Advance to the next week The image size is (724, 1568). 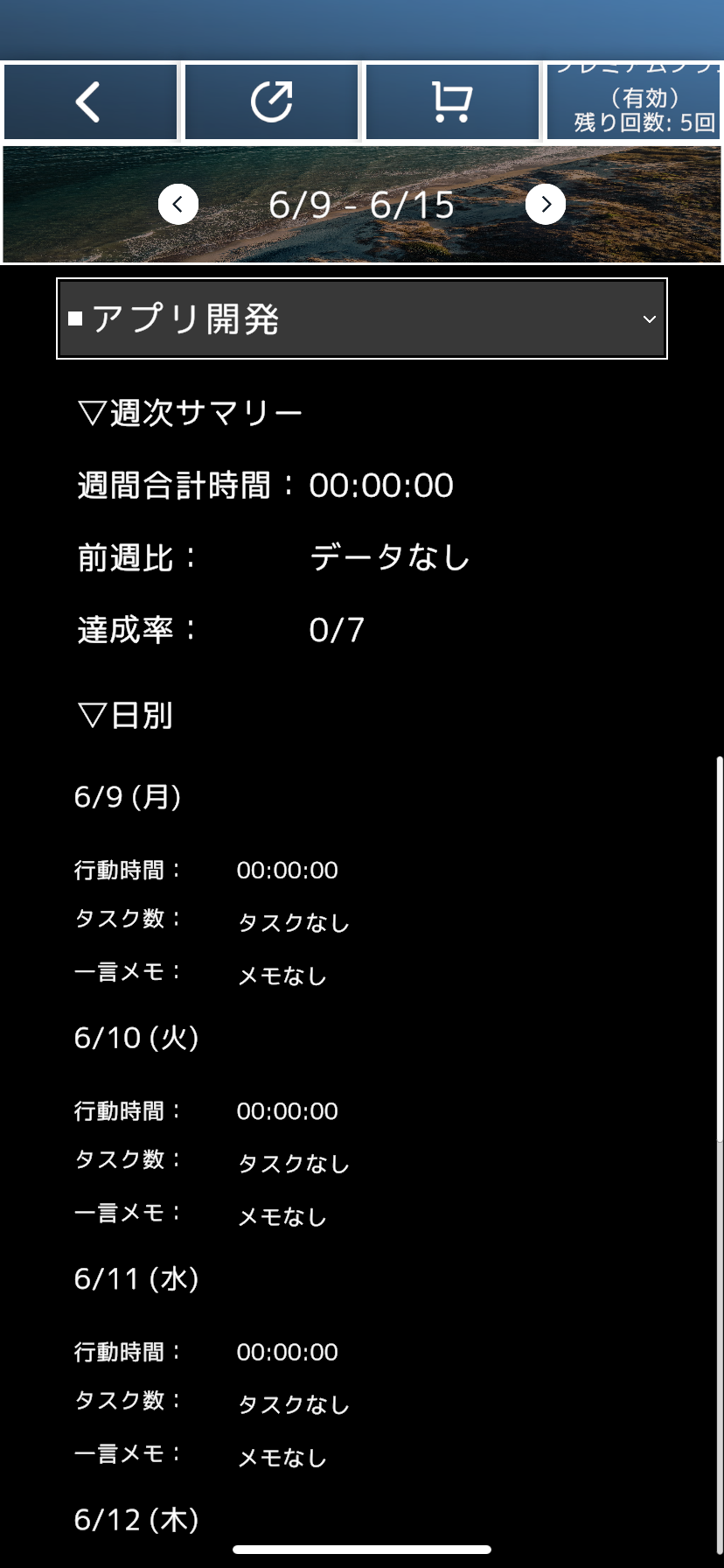[x=546, y=205]
